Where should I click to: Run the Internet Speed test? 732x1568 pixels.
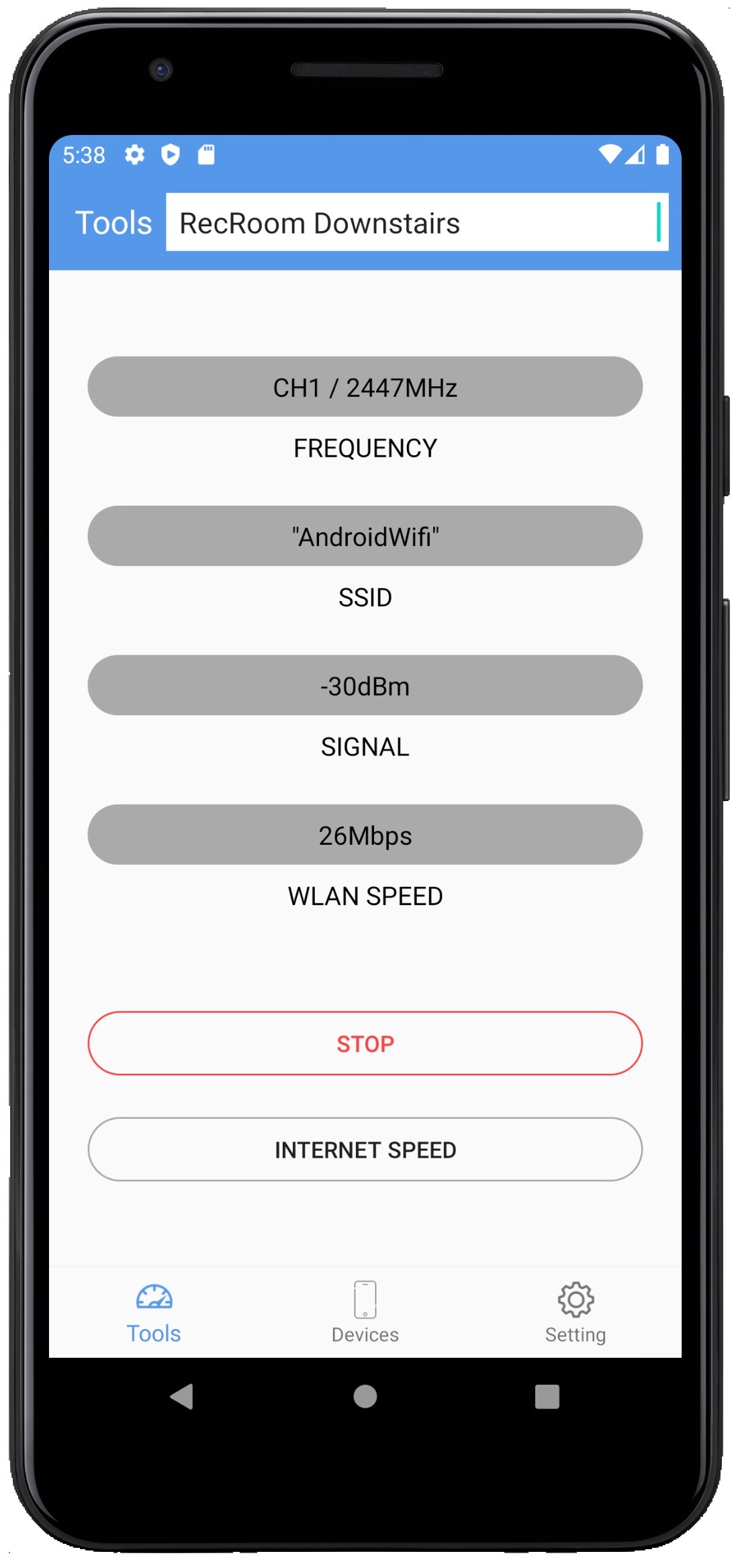pos(365,1149)
